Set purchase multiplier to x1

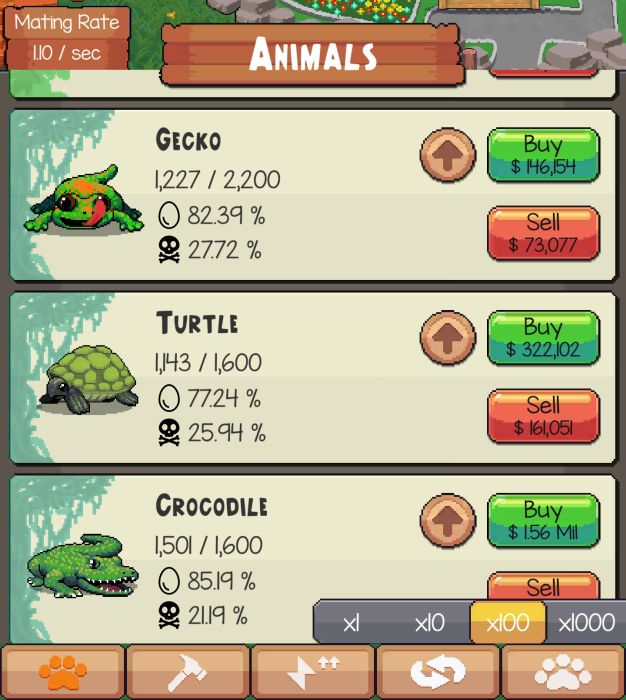[x=351, y=623]
